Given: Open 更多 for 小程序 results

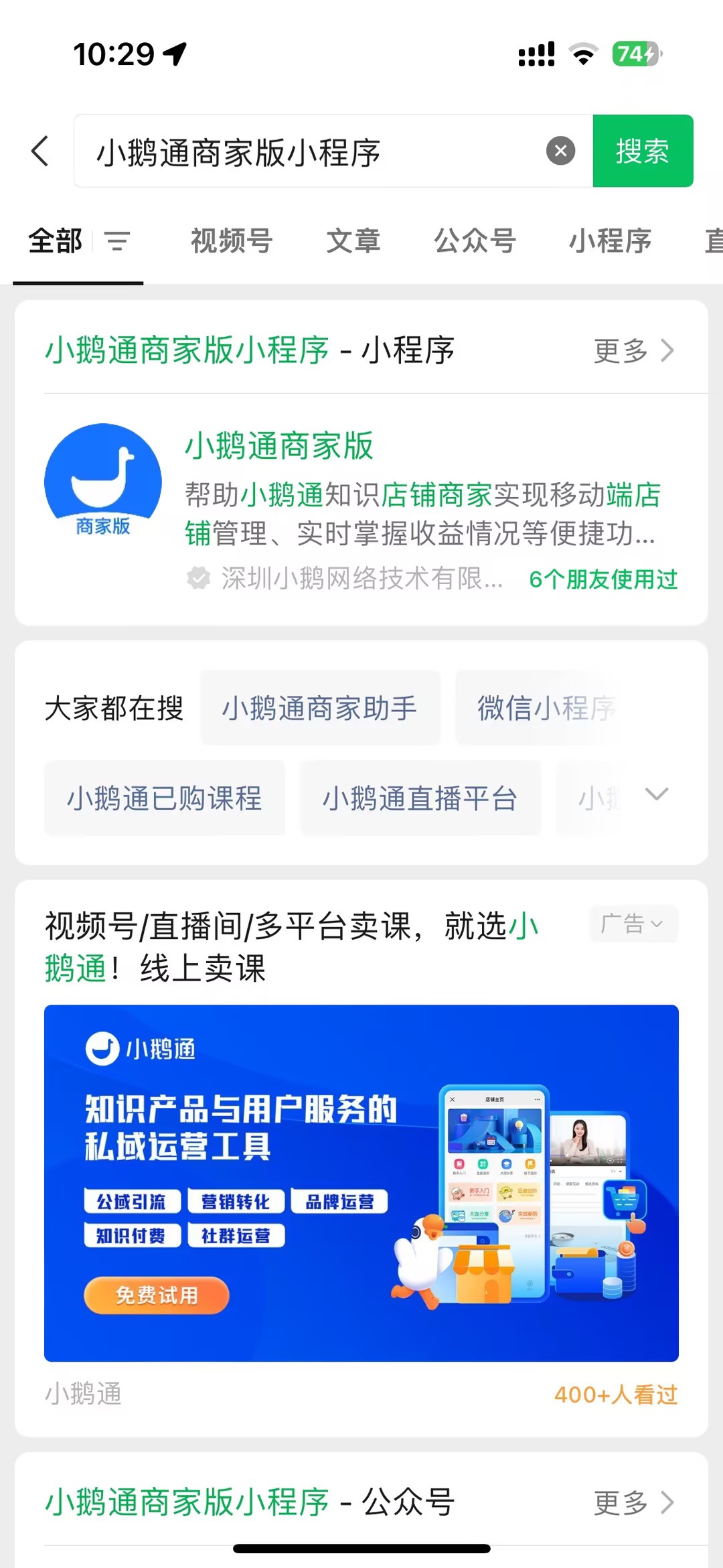Looking at the screenshot, I should click(x=633, y=350).
